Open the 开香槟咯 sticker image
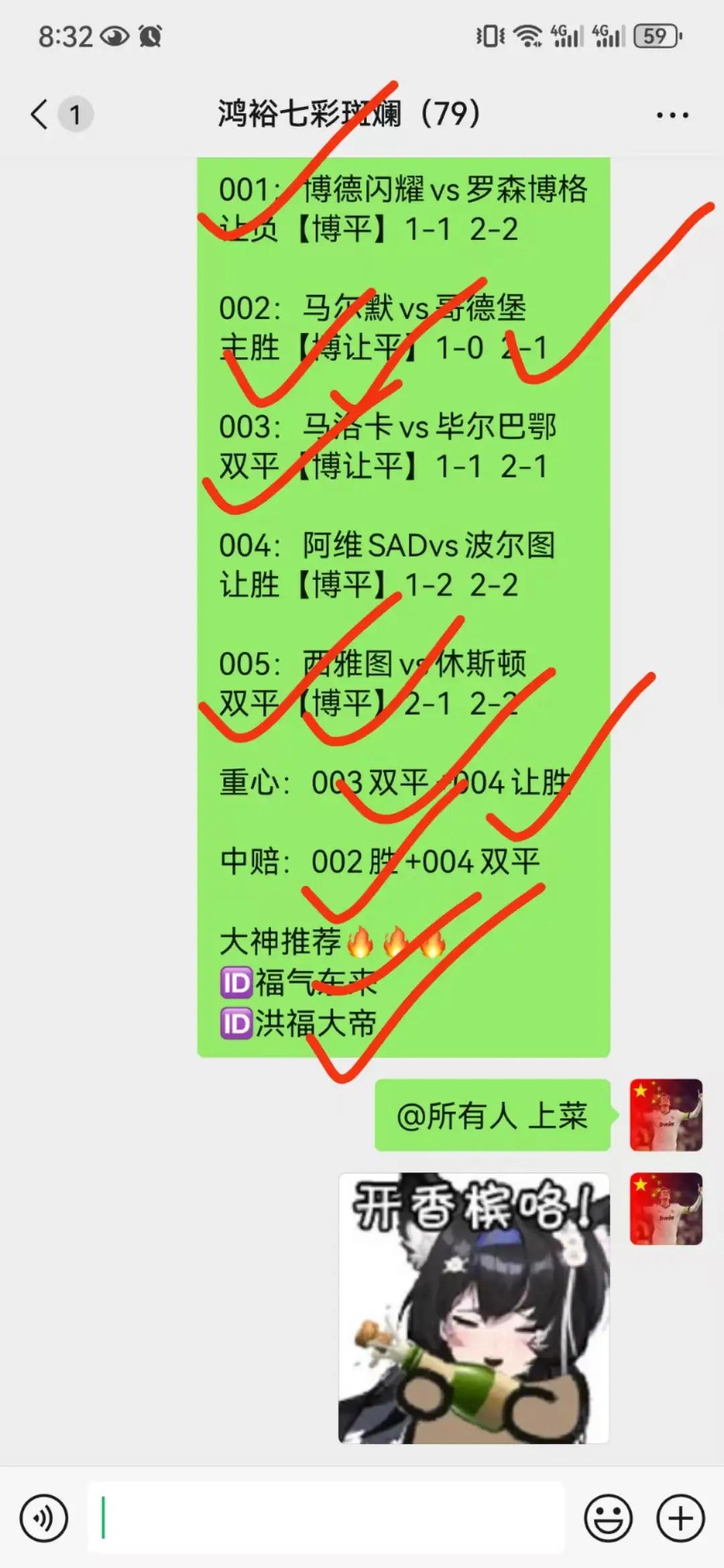724x1568 pixels. click(x=473, y=1308)
